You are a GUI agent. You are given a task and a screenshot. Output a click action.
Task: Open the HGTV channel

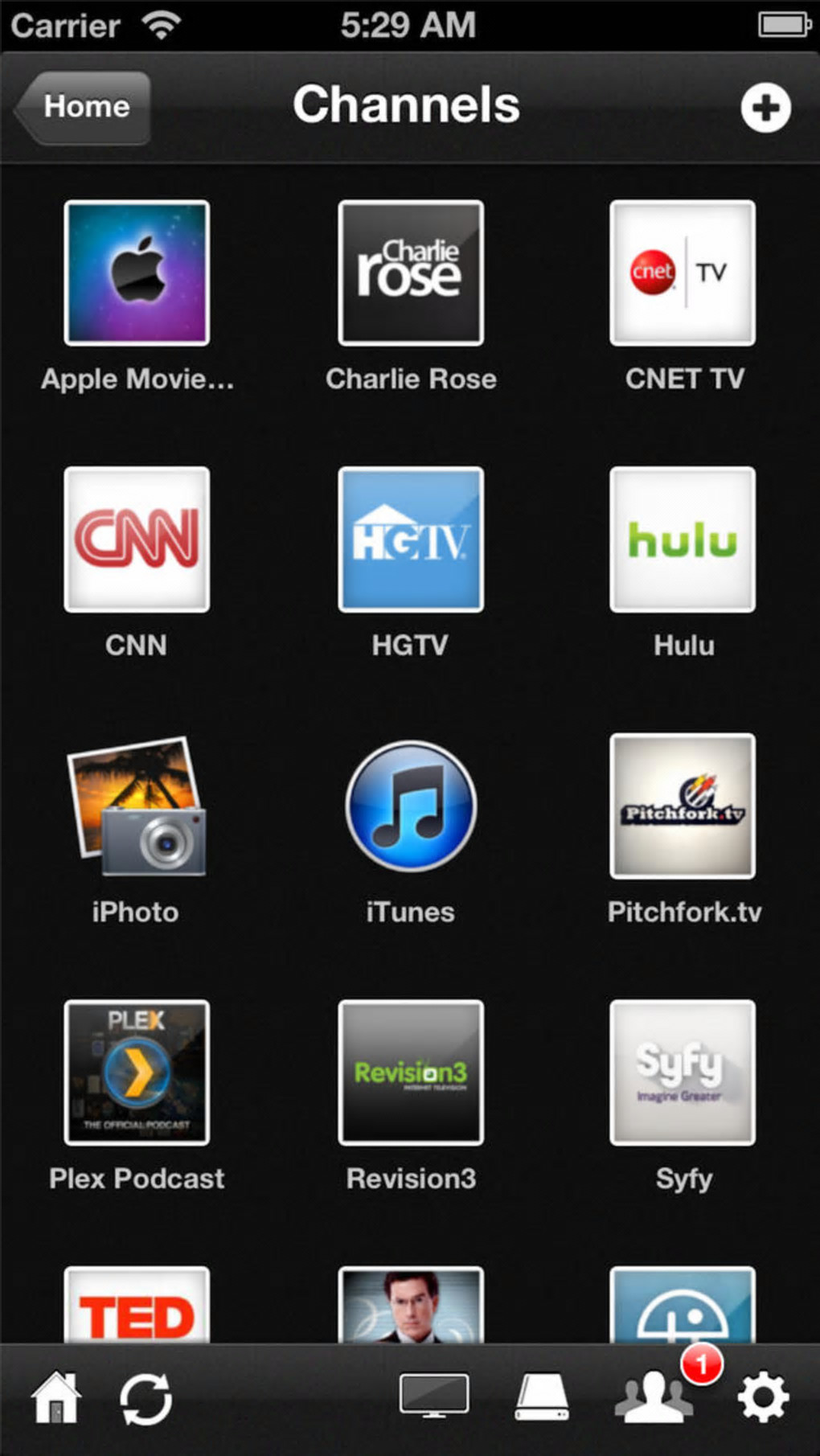(x=411, y=539)
